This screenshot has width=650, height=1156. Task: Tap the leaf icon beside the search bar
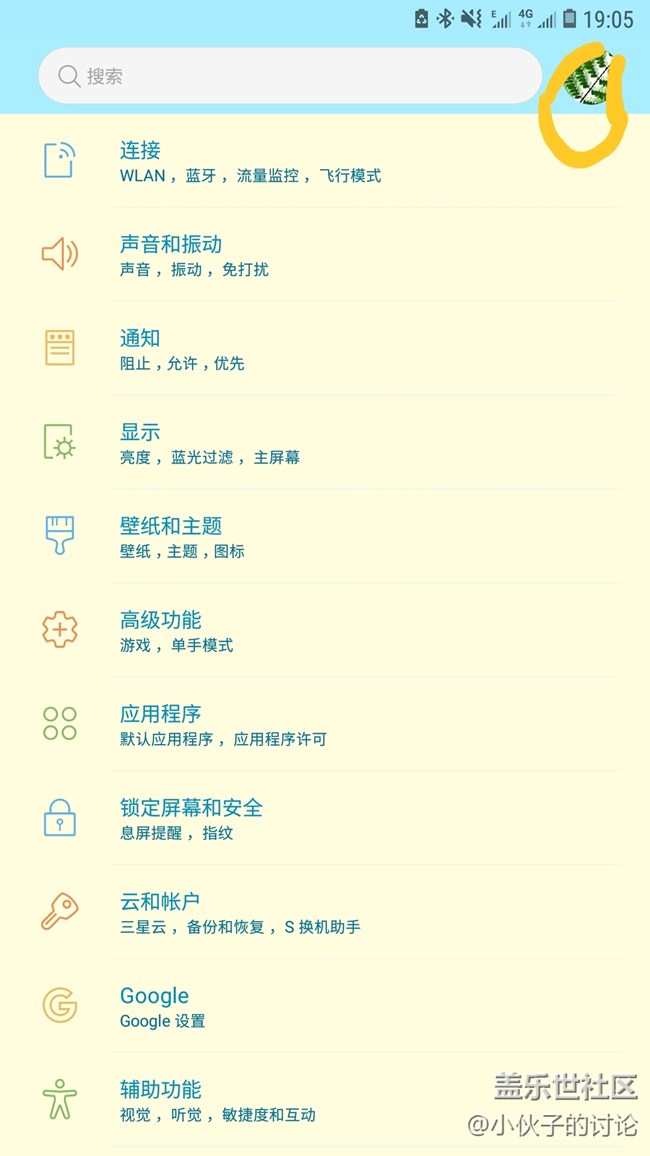588,77
